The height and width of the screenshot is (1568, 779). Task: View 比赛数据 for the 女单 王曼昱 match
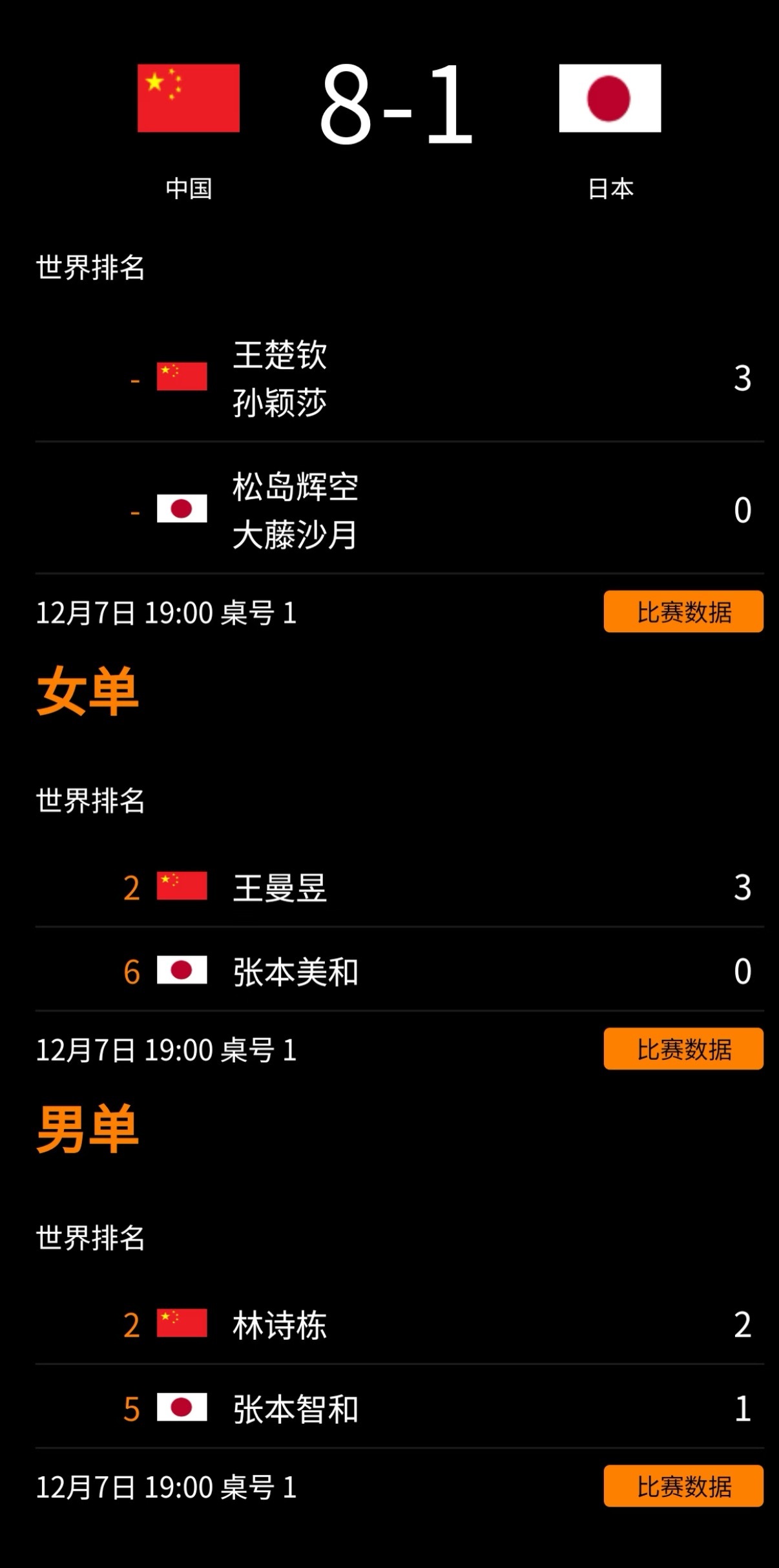tap(683, 1048)
